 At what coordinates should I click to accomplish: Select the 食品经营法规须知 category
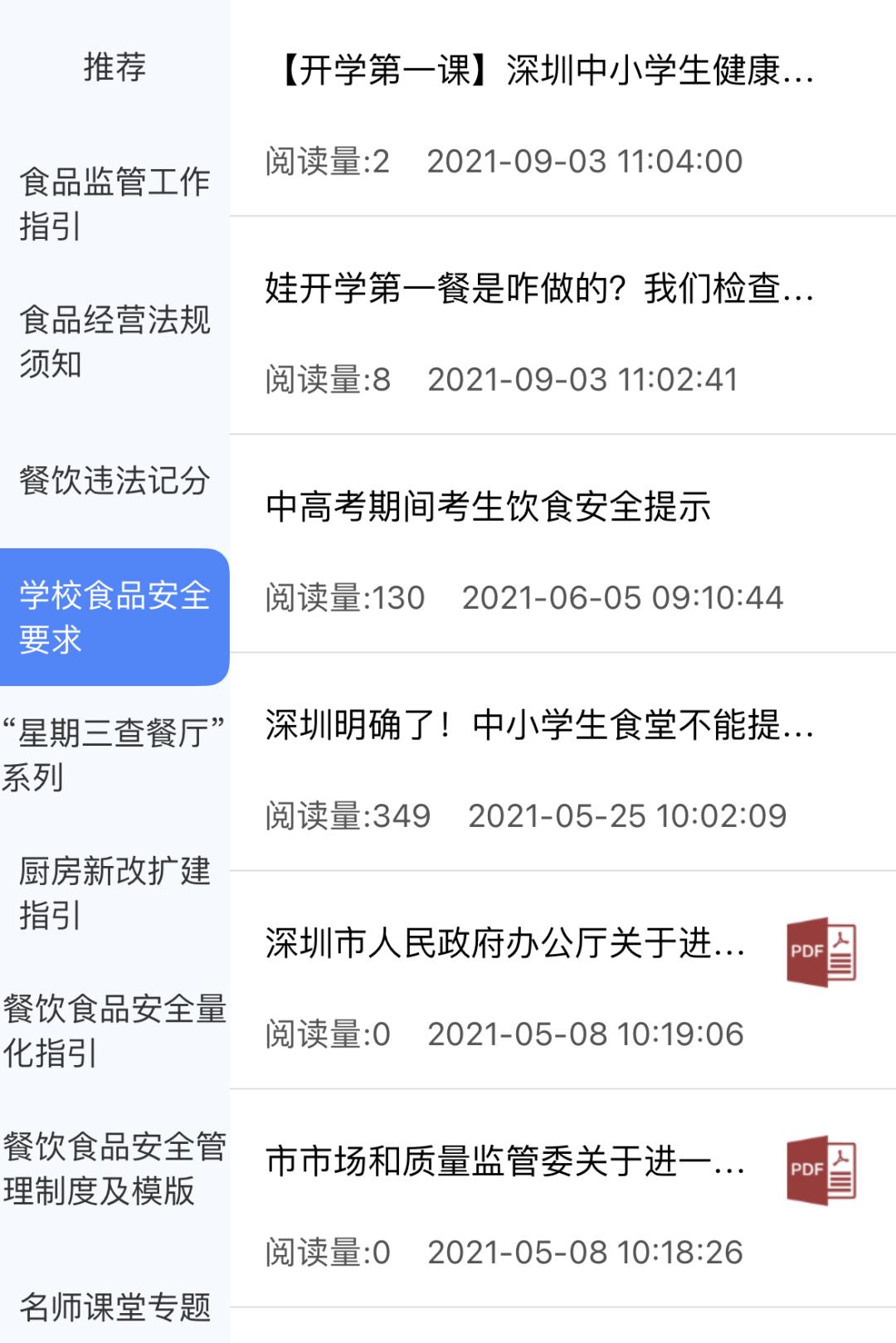coord(114,341)
